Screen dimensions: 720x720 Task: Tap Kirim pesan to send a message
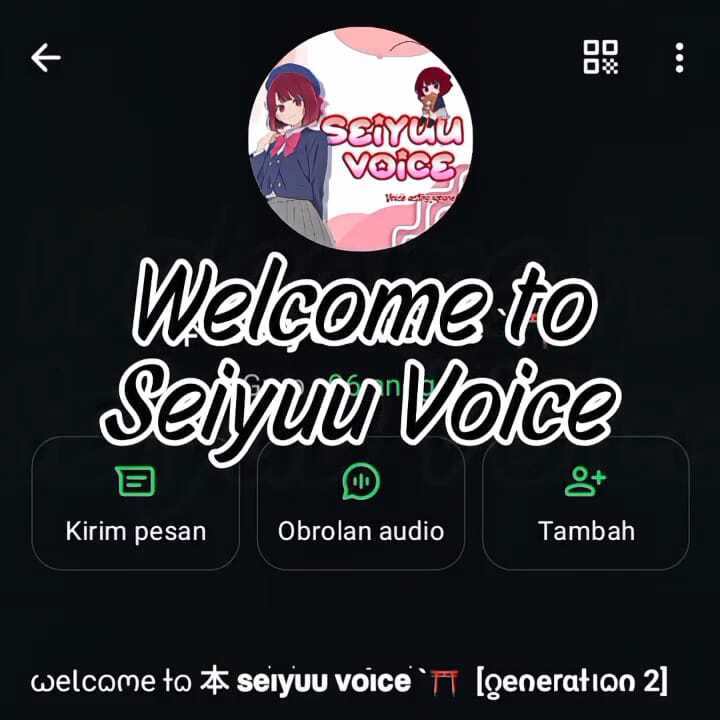point(136,503)
